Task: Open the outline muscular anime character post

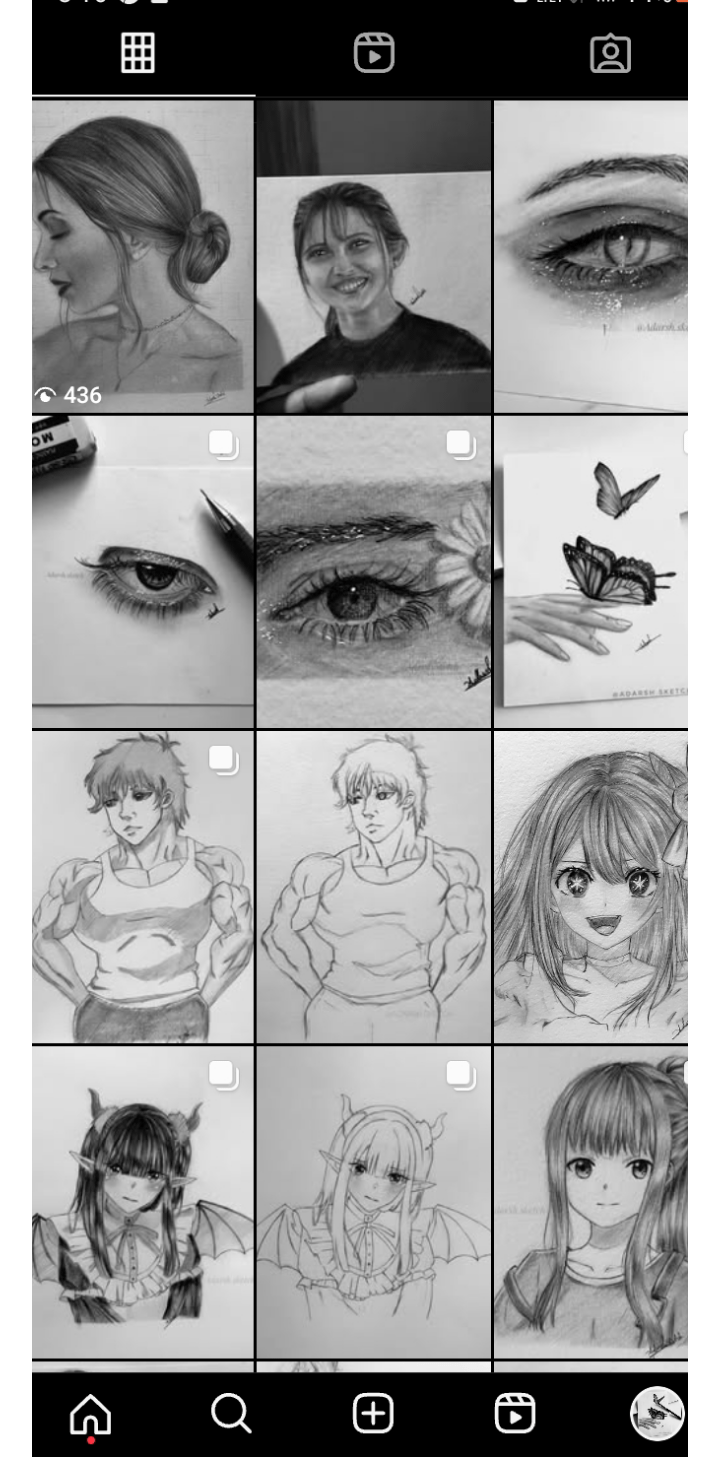Action: pos(373,888)
